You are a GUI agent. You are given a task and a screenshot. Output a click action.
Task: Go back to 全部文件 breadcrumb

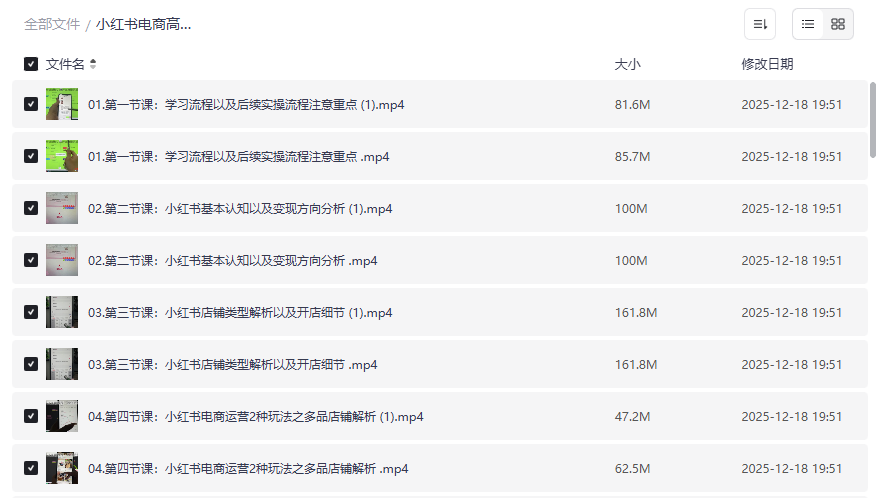coord(52,24)
